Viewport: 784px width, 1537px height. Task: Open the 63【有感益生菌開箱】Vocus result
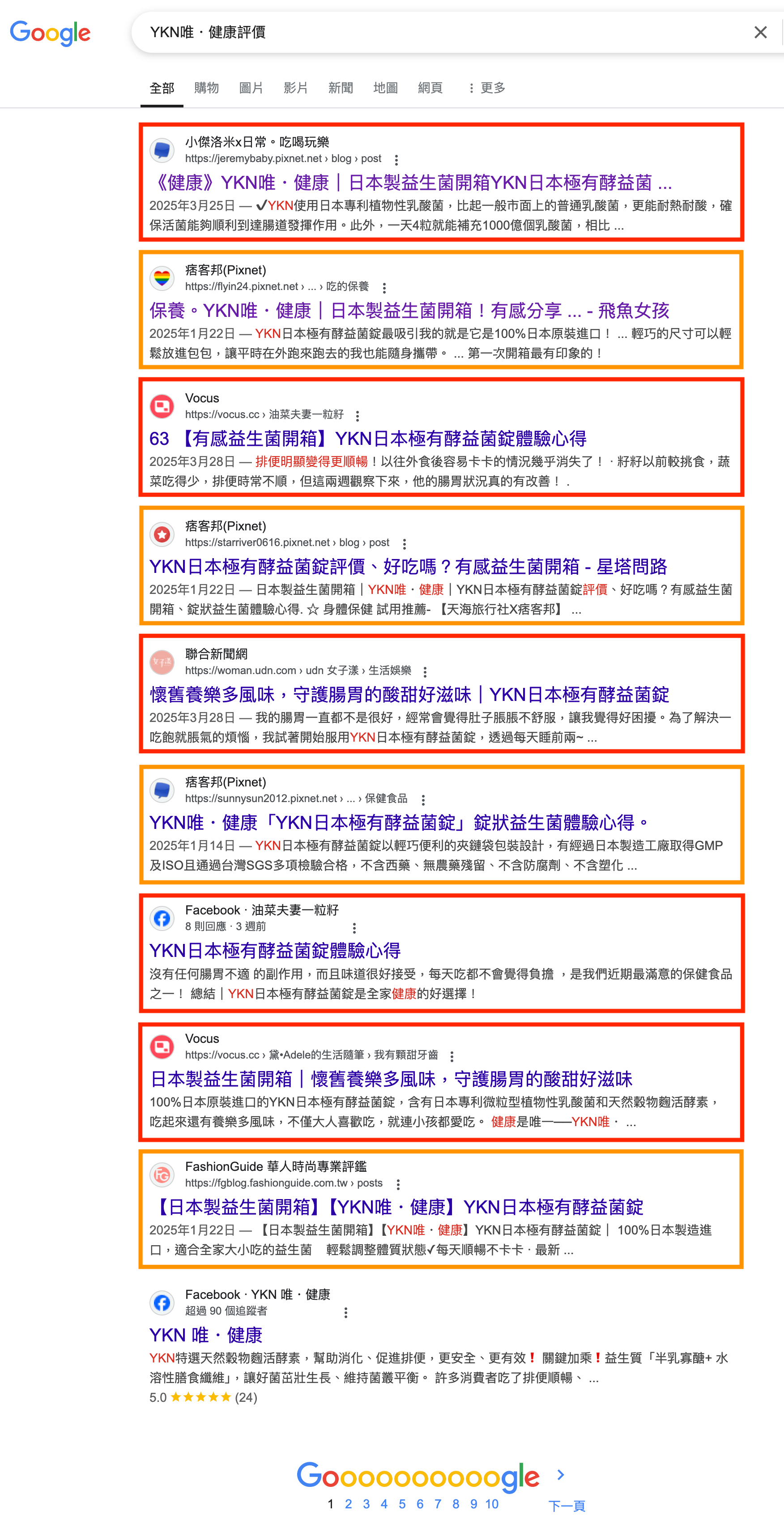point(367,439)
